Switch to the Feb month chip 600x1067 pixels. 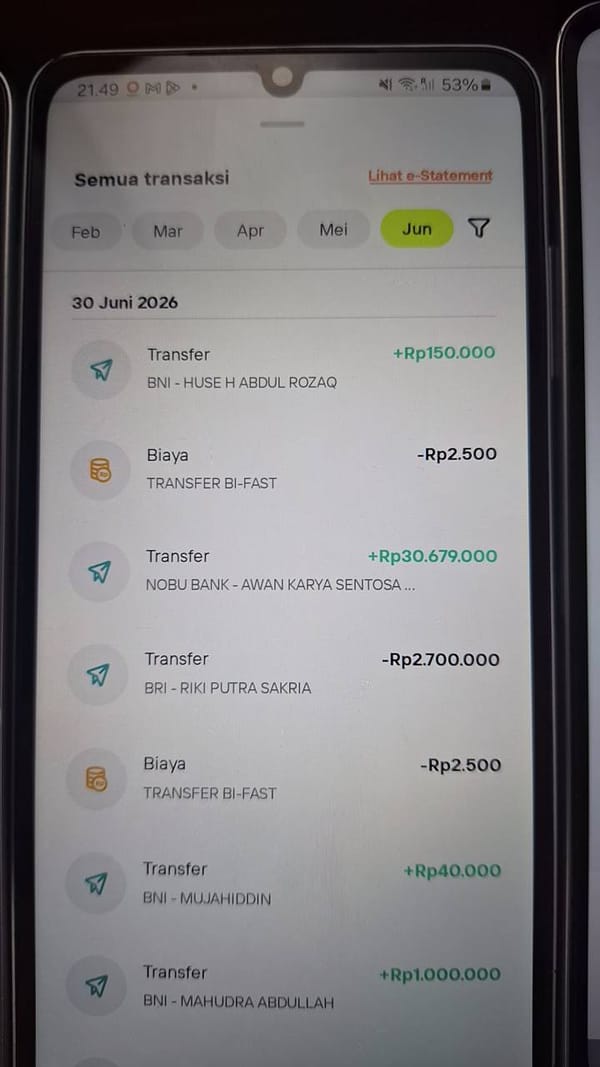(86, 231)
